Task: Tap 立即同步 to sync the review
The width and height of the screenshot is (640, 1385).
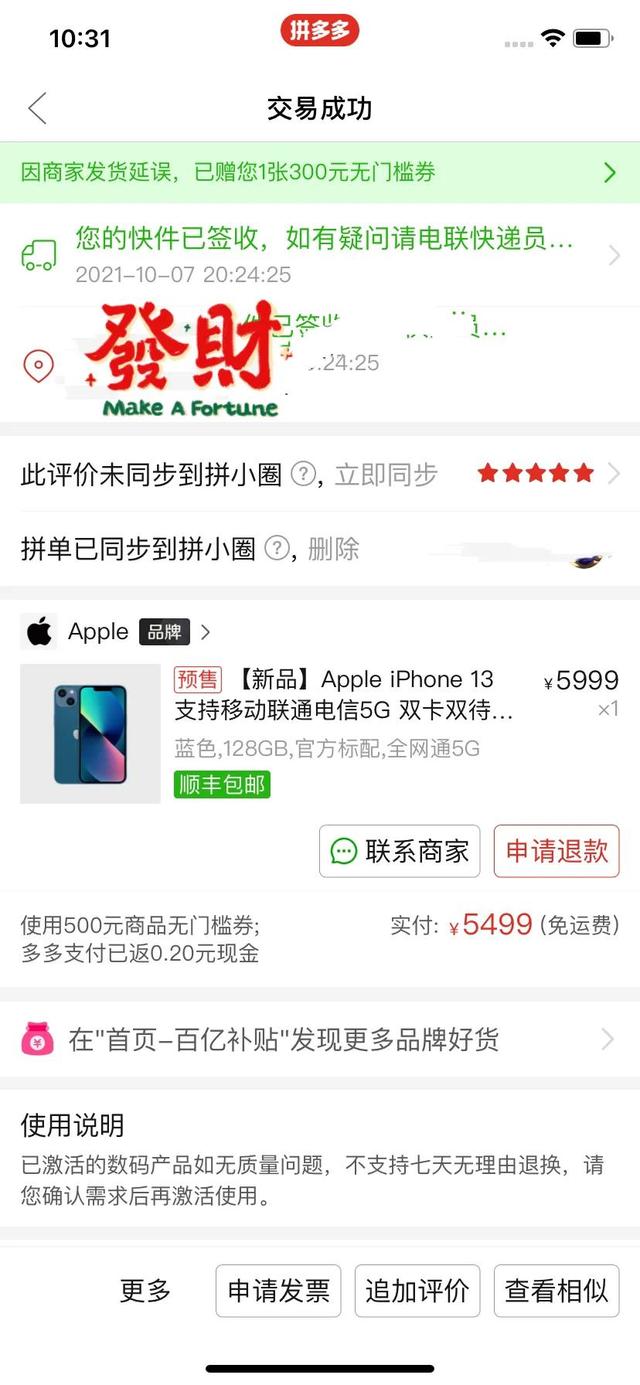Action: [386, 474]
